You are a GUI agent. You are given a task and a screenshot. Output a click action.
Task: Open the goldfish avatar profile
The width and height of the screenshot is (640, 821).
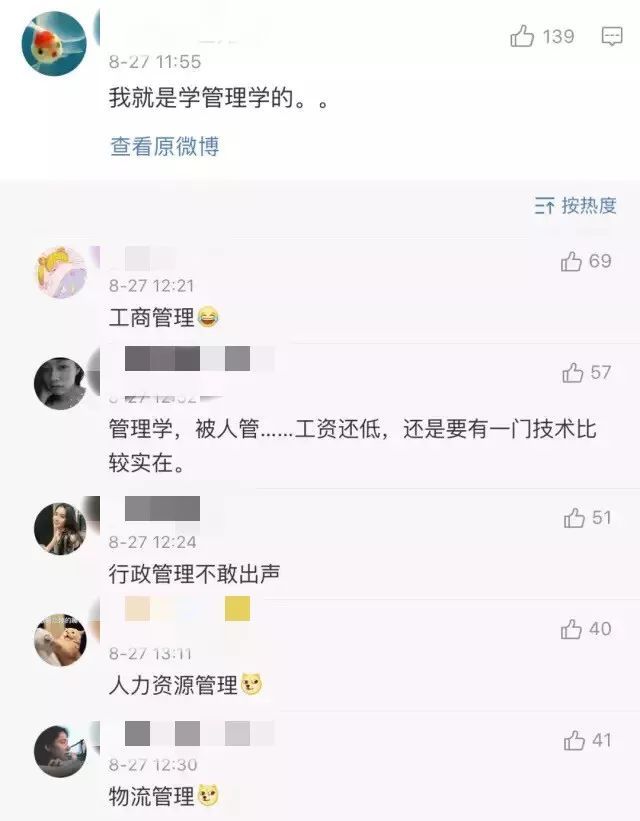pos(54,44)
